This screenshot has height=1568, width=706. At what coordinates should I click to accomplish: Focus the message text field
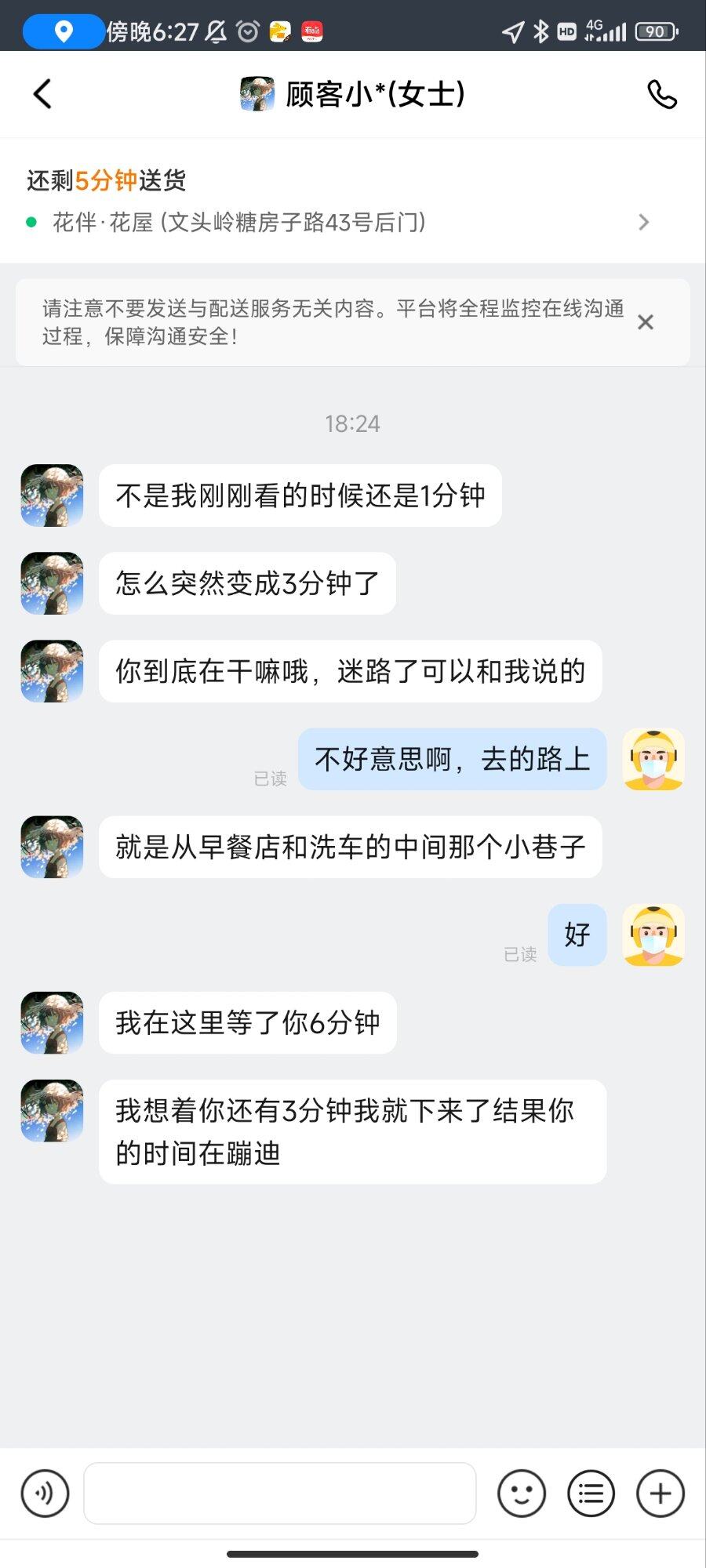[280, 1494]
